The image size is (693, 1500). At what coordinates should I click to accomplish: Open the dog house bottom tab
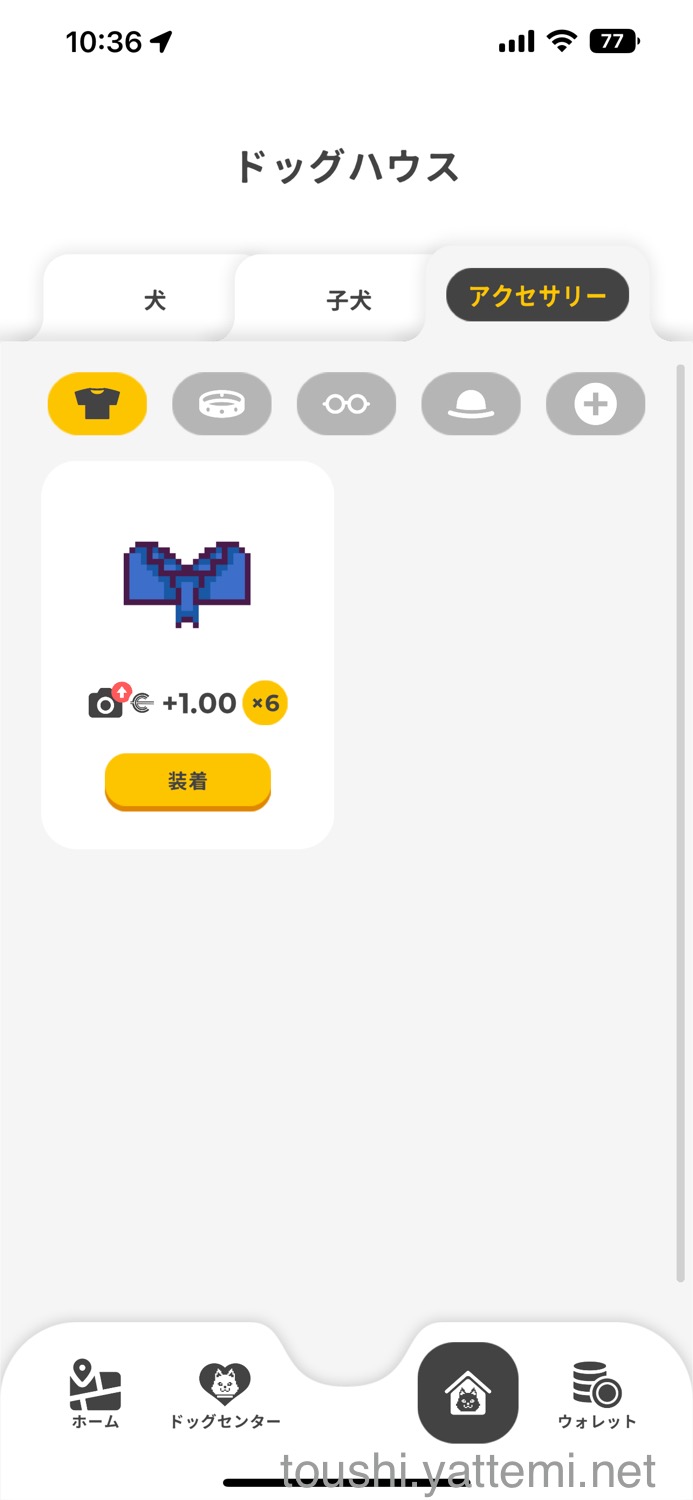click(467, 1392)
